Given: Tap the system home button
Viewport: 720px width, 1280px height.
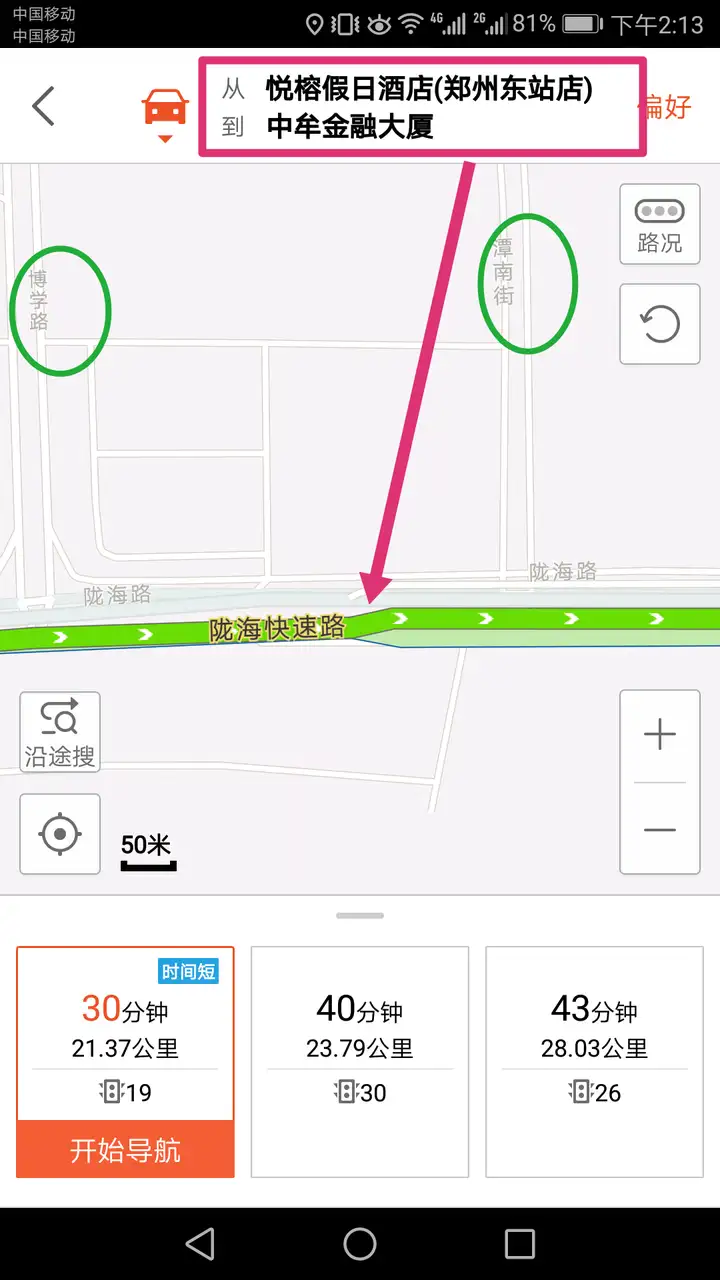Looking at the screenshot, I should pyautogui.click(x=360, y=1244).
